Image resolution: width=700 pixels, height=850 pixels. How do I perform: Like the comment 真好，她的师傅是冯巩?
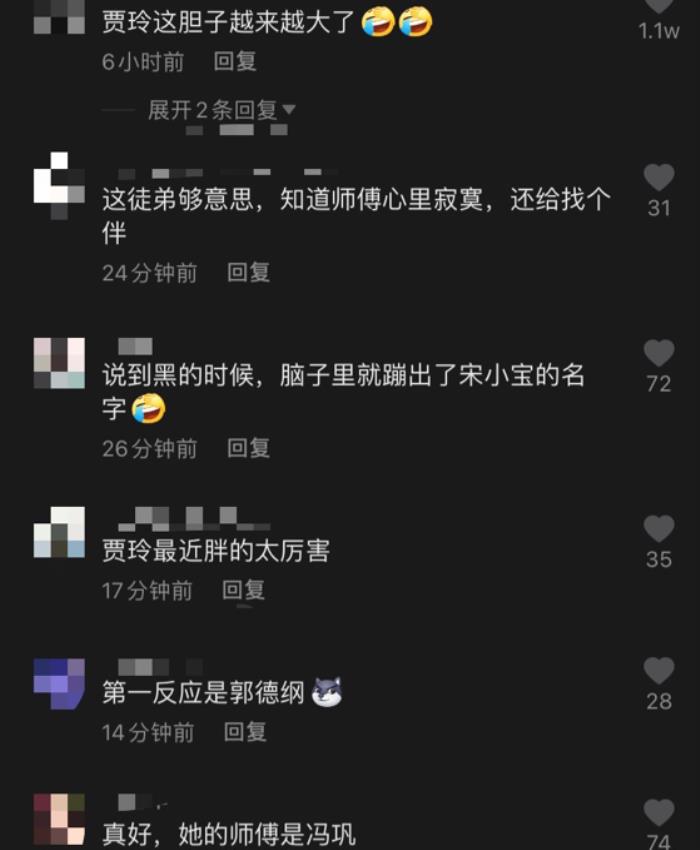[659, 813]
